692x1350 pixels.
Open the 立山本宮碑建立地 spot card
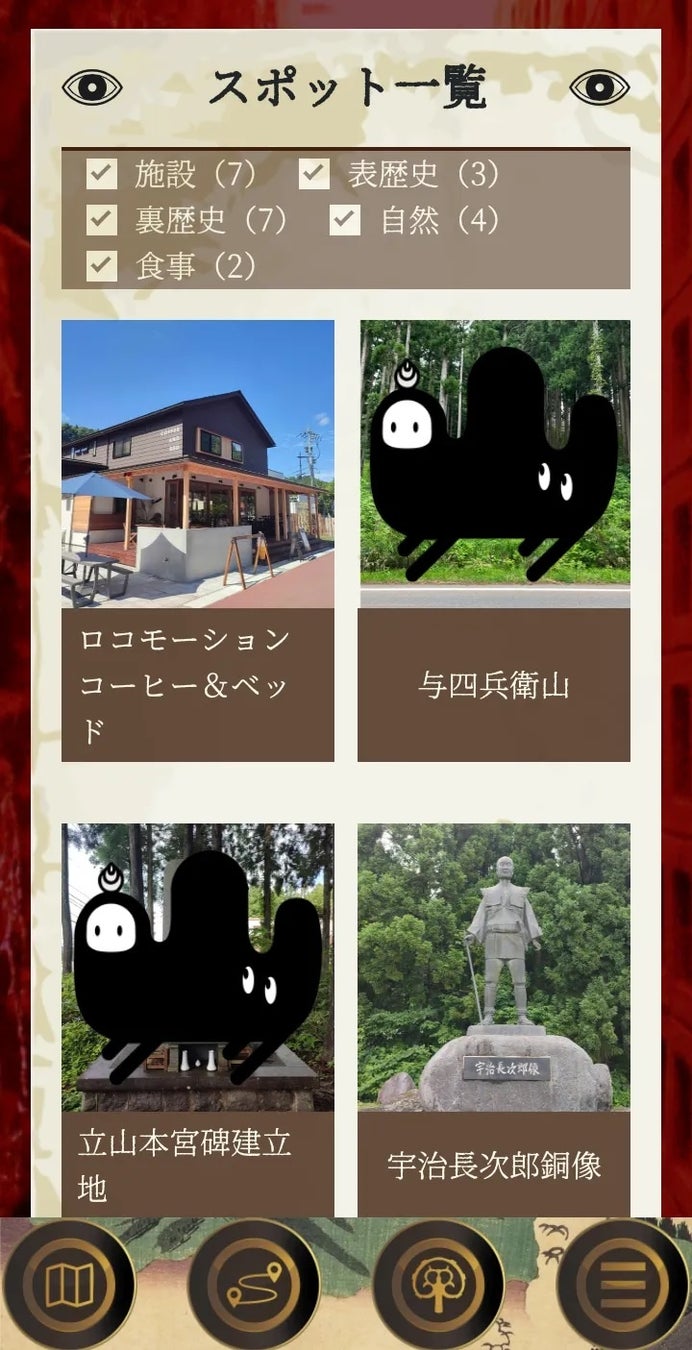click(x=198, y=1020)
